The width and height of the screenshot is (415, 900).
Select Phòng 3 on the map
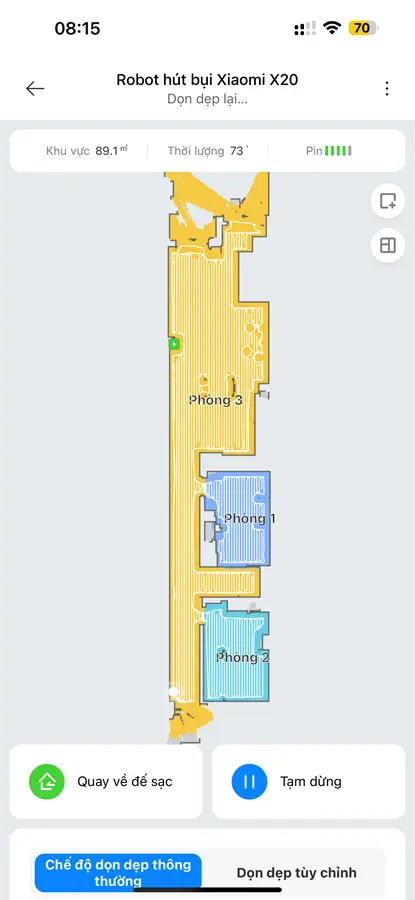pos(215,400)
